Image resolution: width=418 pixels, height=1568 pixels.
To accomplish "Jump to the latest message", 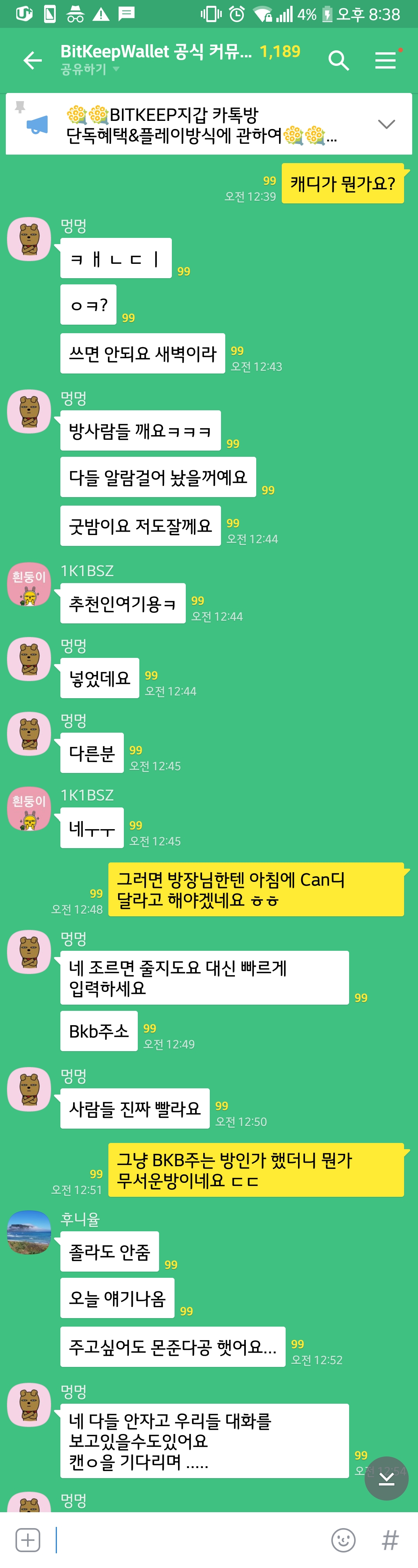I will (386, 1478).
